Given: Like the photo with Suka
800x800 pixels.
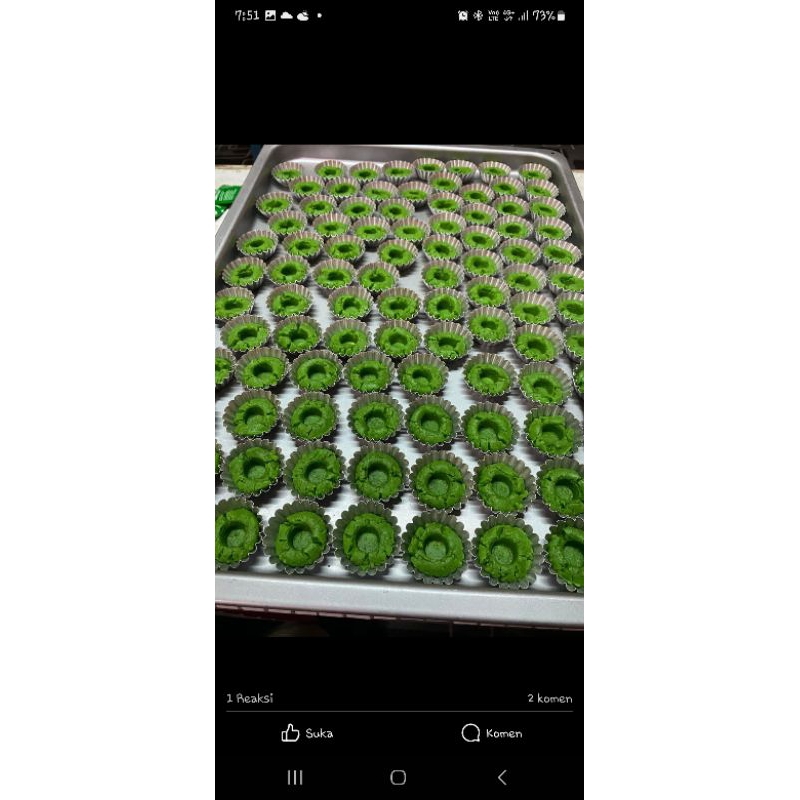Looking at the screenshot, I should pyautogui.click(x=307, y=733).
